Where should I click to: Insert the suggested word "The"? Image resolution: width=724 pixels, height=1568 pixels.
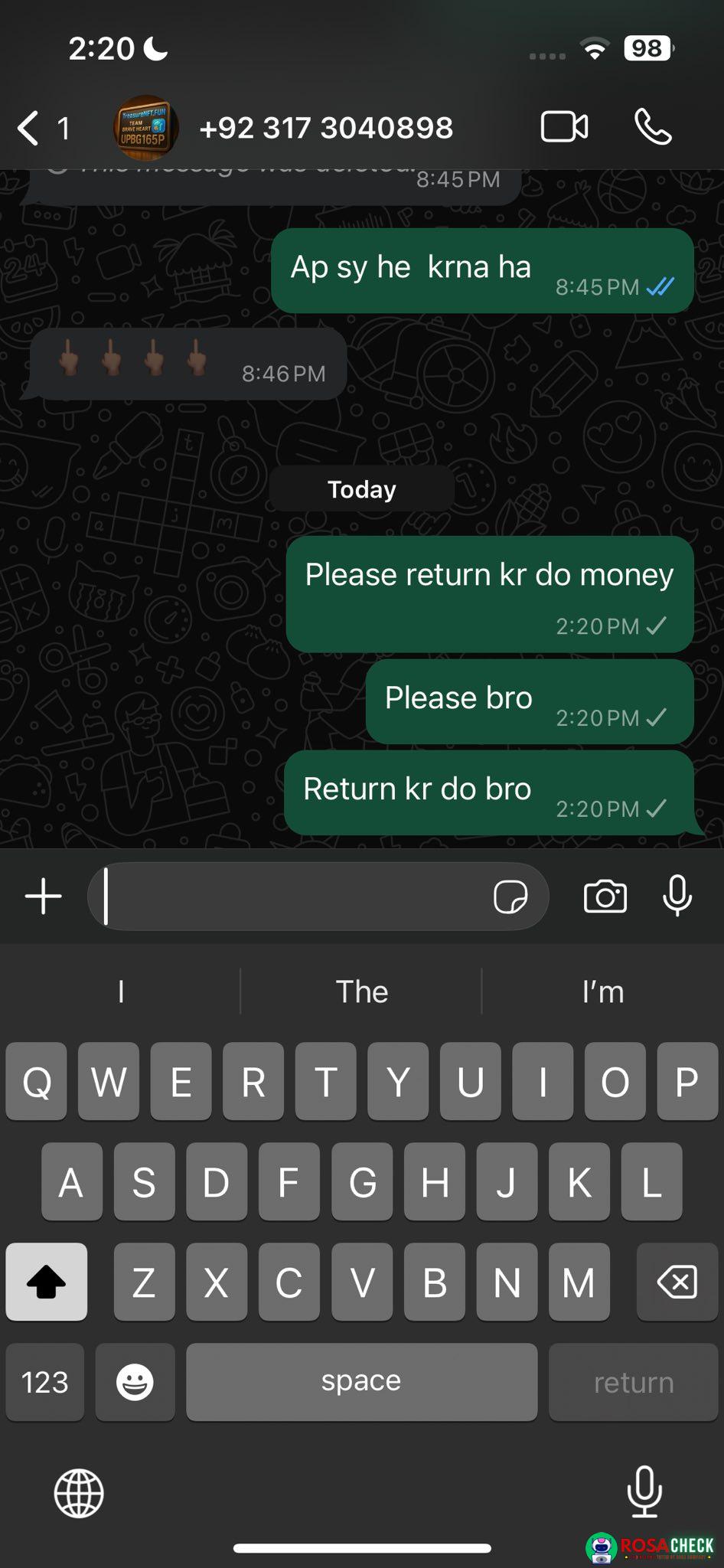click(361, 991)
